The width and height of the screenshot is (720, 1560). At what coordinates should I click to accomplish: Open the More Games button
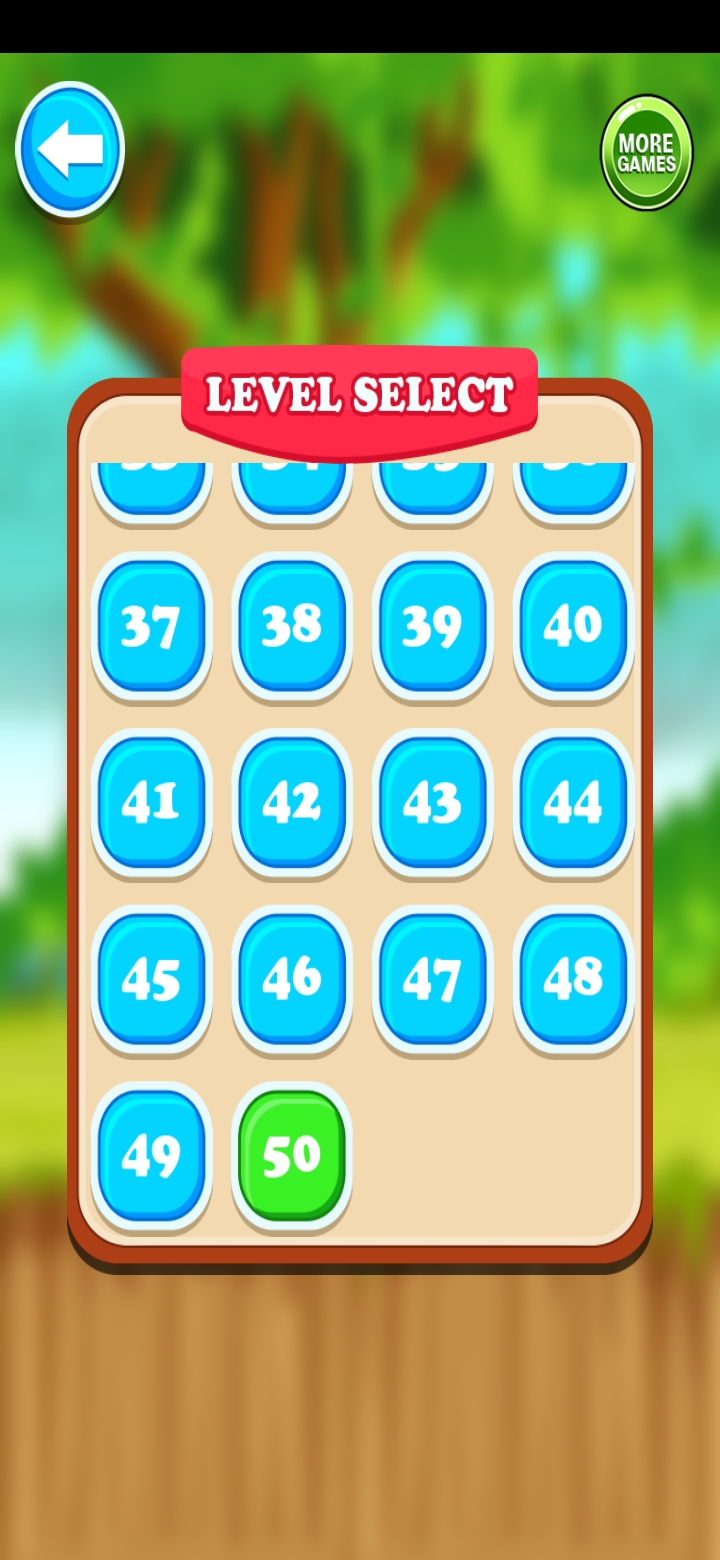(646, 153)
